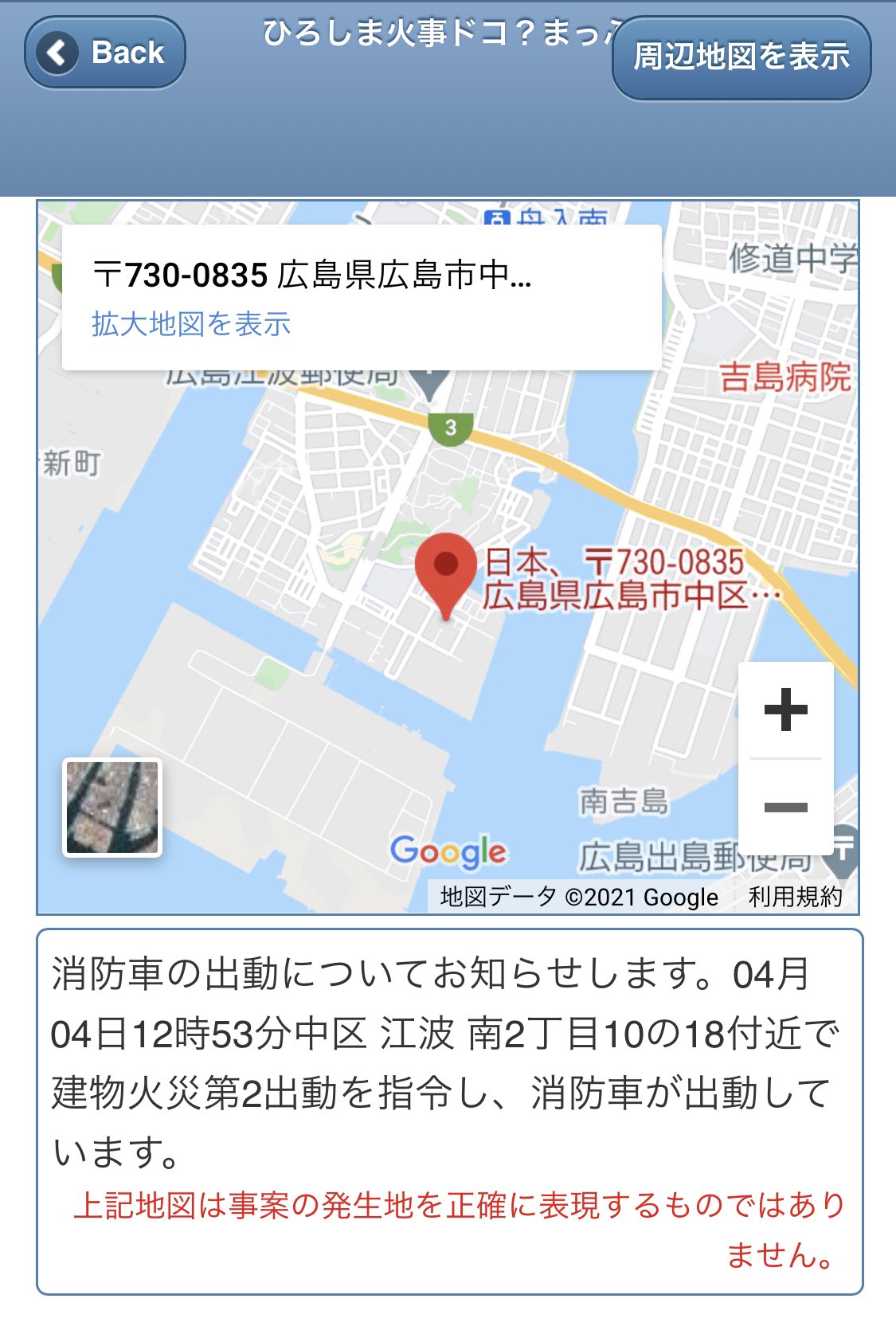Zoom out of the map
Screen dimensions: 896x1326
786,807
